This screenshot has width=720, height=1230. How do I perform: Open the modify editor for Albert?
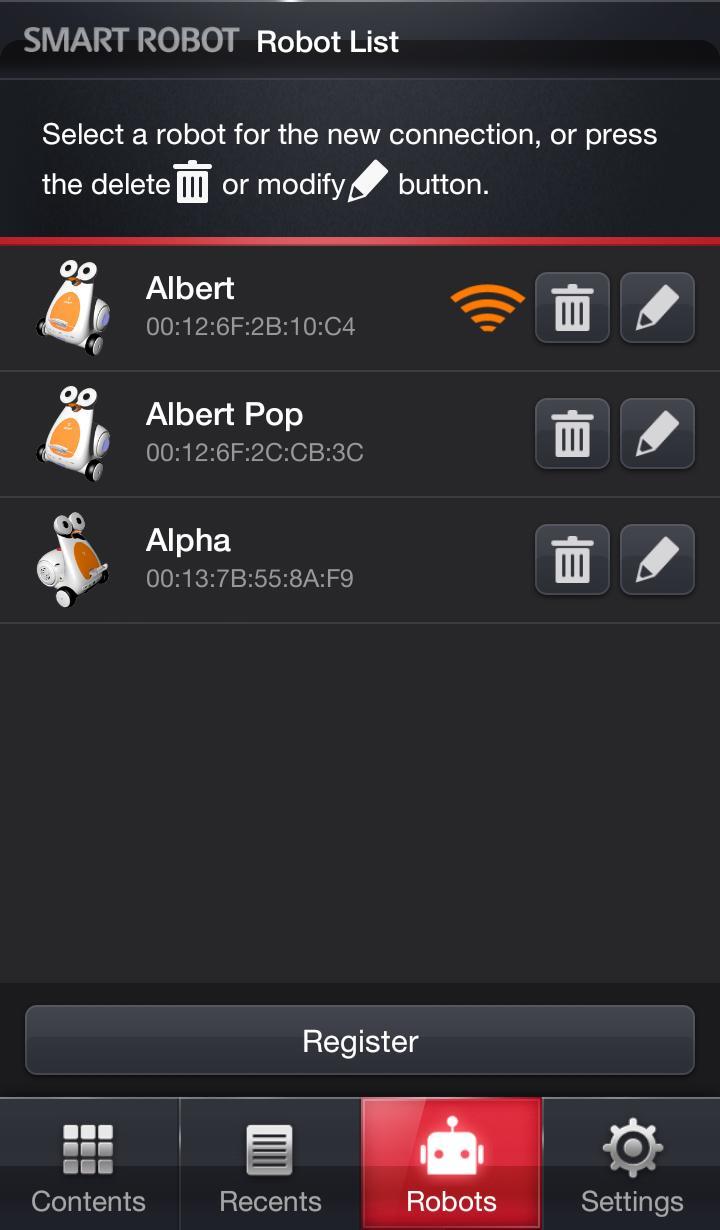pos(657,308)
